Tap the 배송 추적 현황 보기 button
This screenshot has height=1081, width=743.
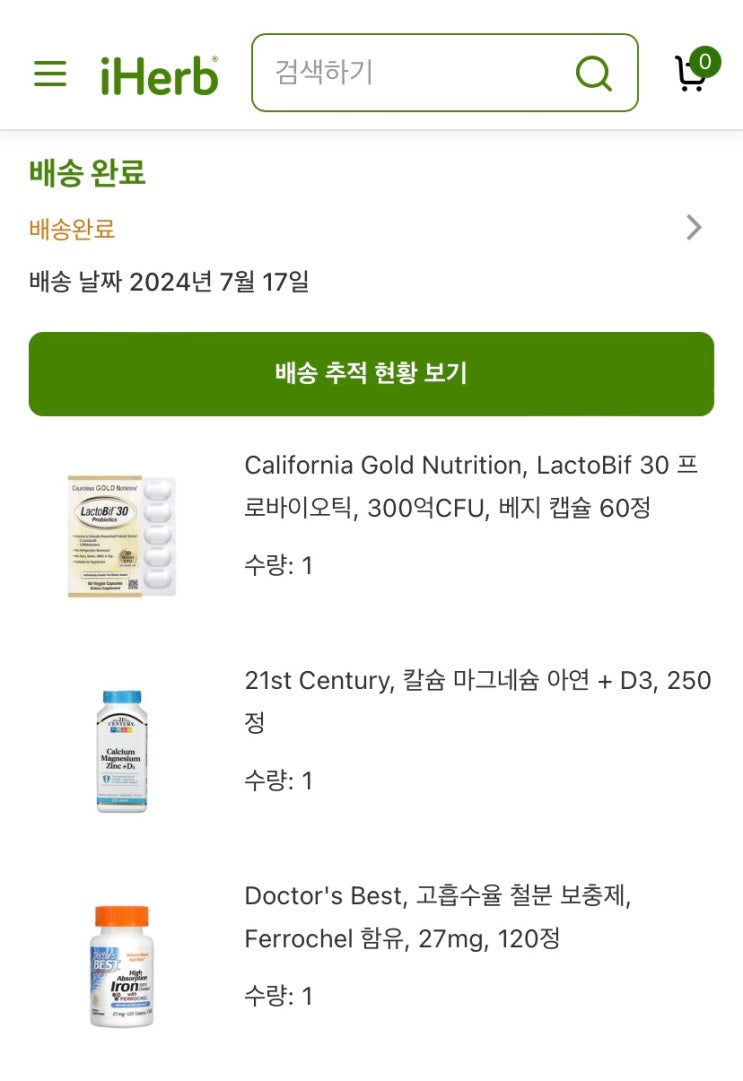point(371,374)
